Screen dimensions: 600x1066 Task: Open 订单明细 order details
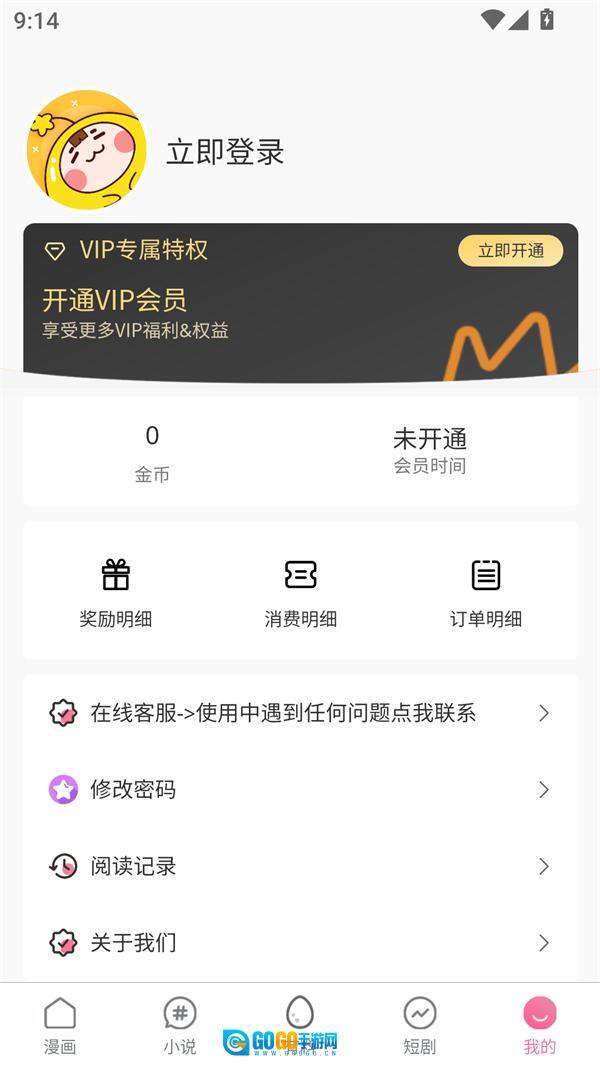pos(485,592)
